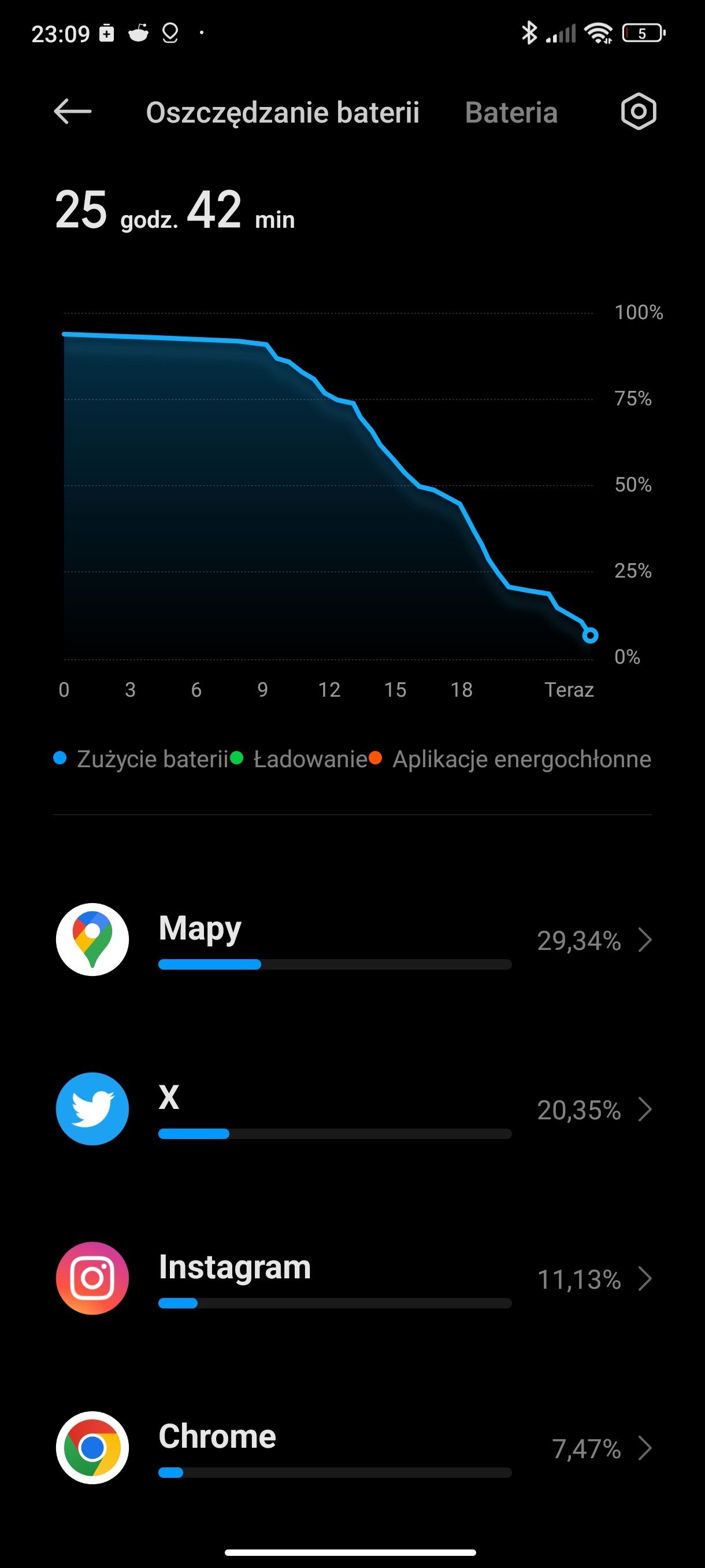Open Instagram battery usage details
Viewport: 705px width, 1568px height.
pyautogui.click(x=353, y=1278)
